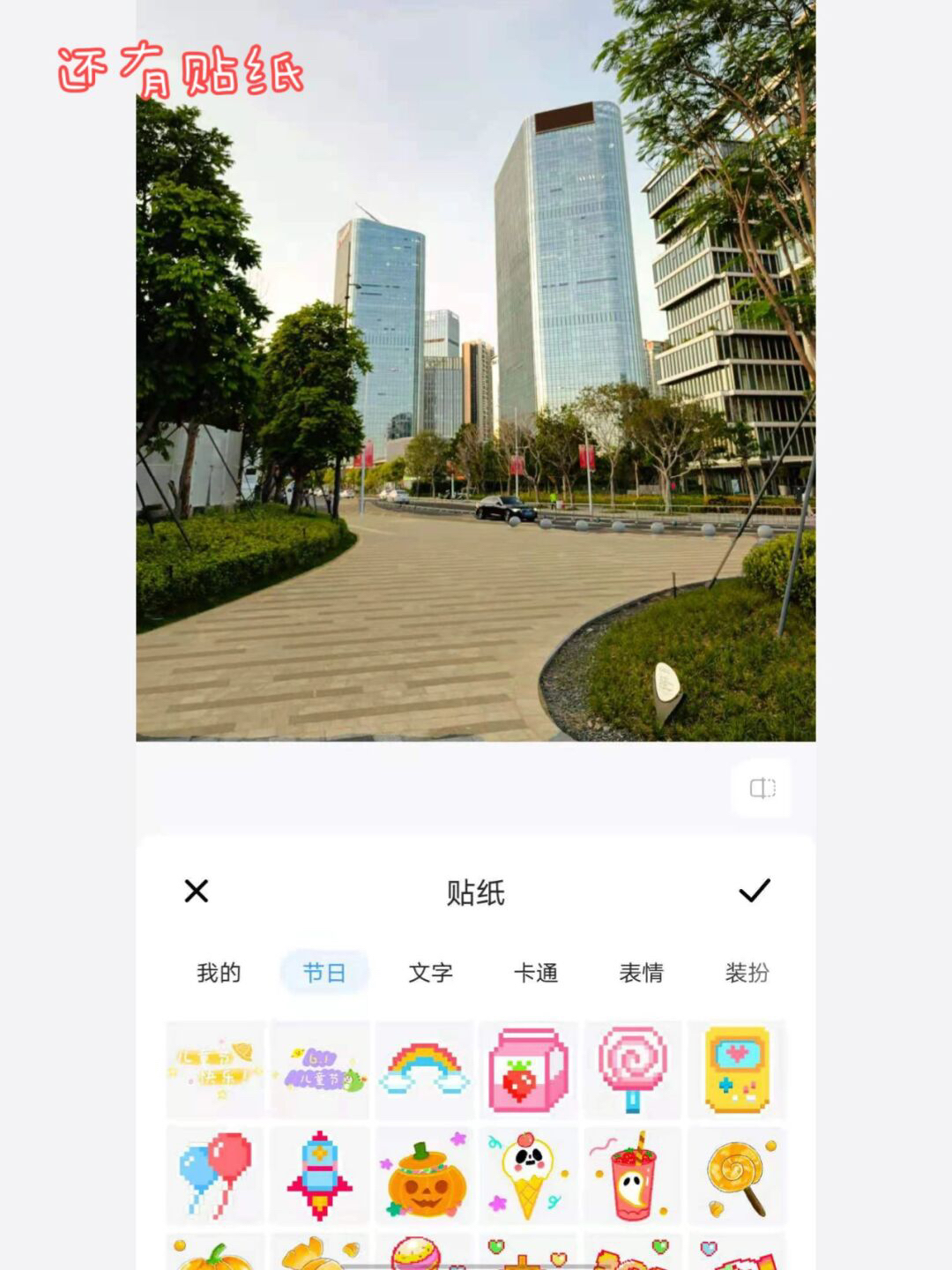Confirm sticker selection with the checkmark
Viewport: 952px width, 1270px height.
(x=754, y=891)
